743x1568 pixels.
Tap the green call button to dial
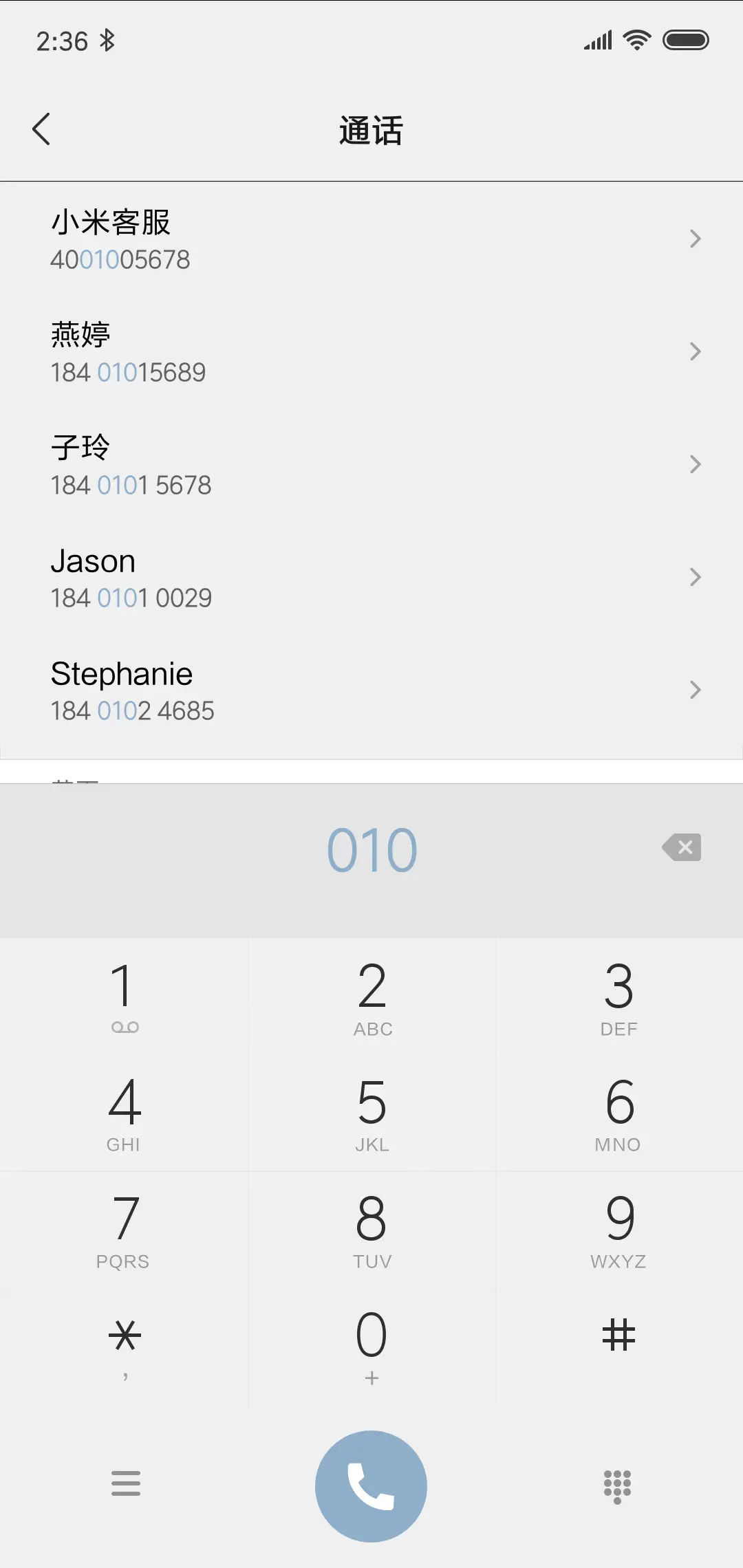(x=371, y=1485)
